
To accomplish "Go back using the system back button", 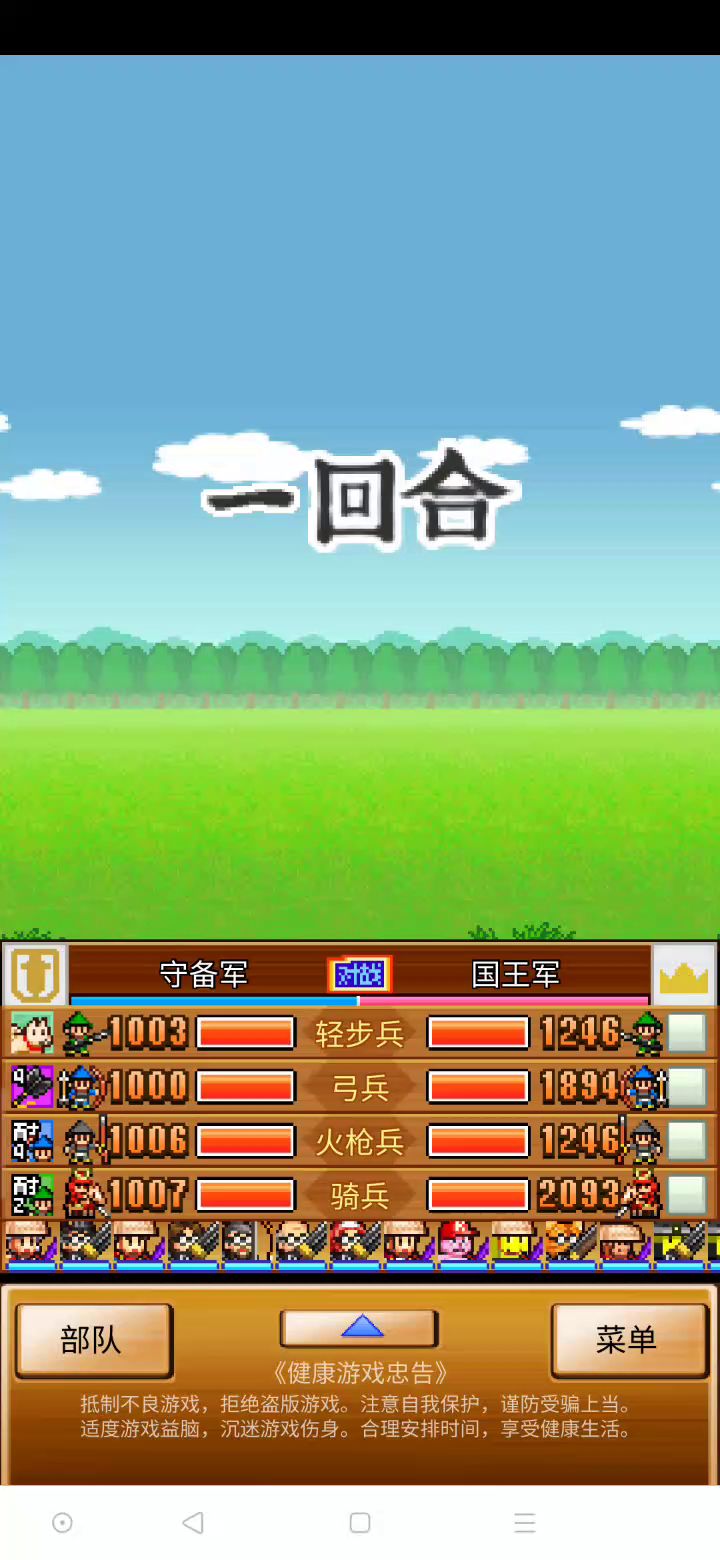I will (x=193, y=1523).
